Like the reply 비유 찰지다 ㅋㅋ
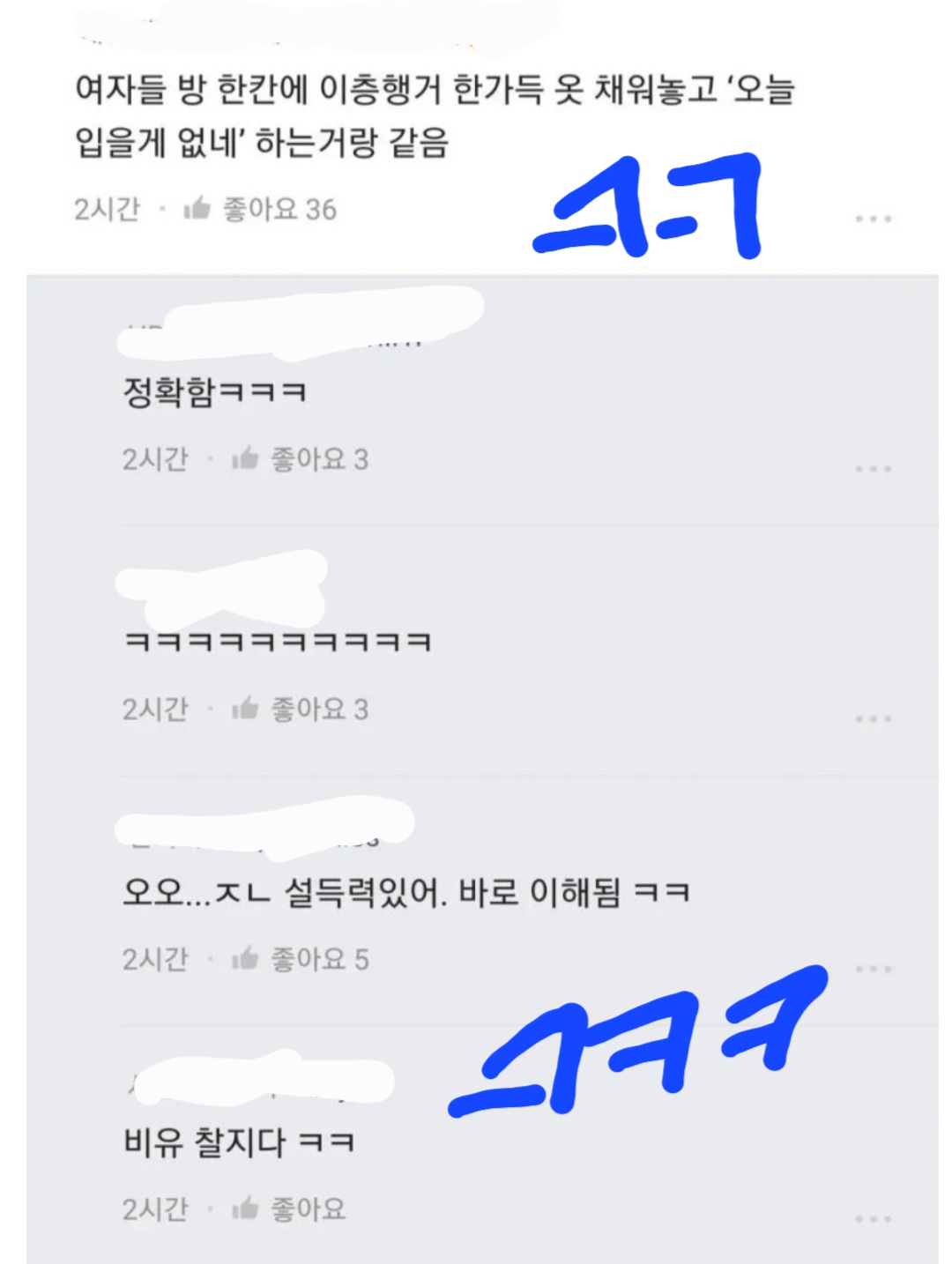Image resolution: width=952 pixels, height=1264 pixels. click(246, 1208)
